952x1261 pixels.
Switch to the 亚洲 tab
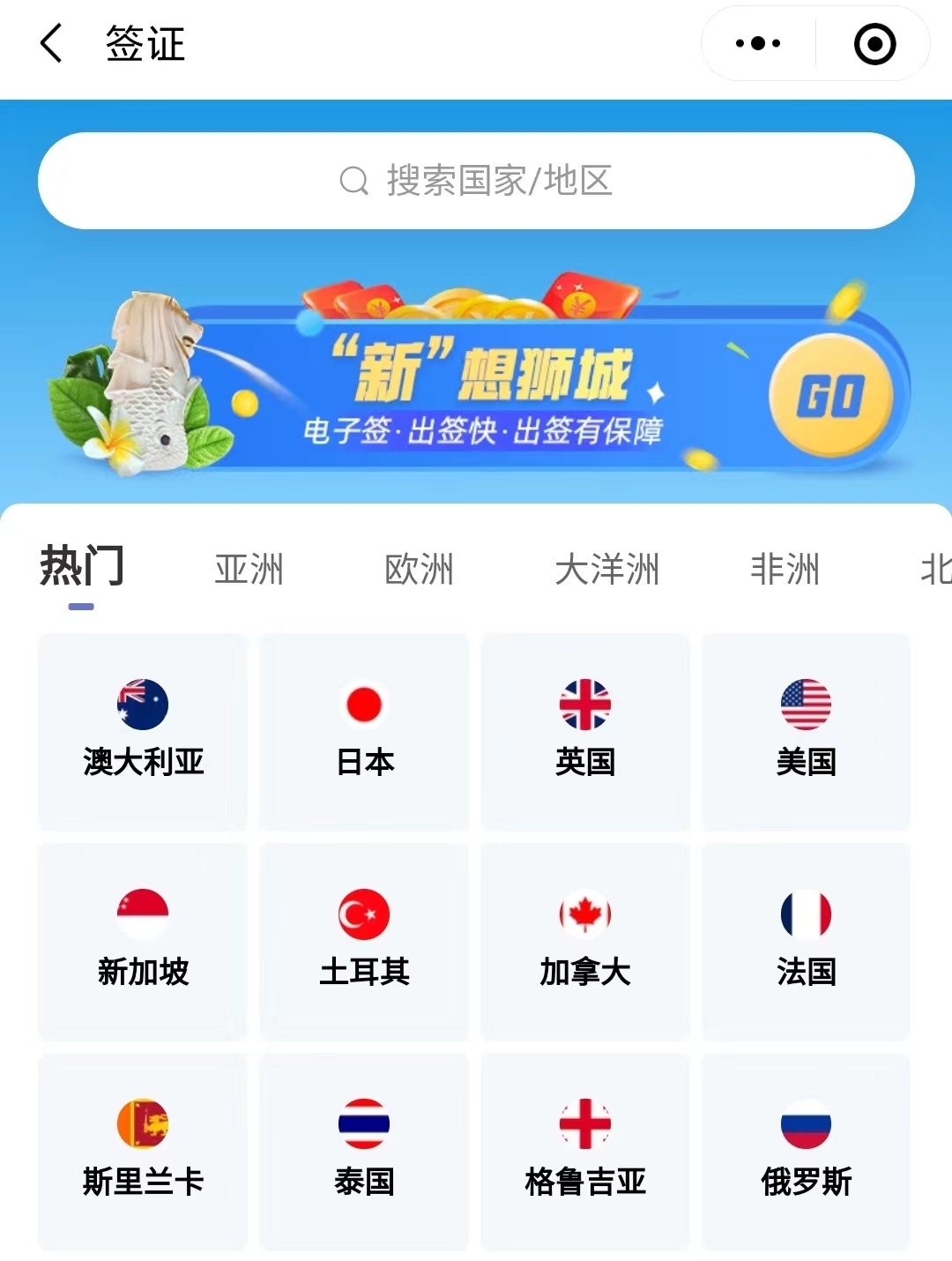click(x=249, y=570)
